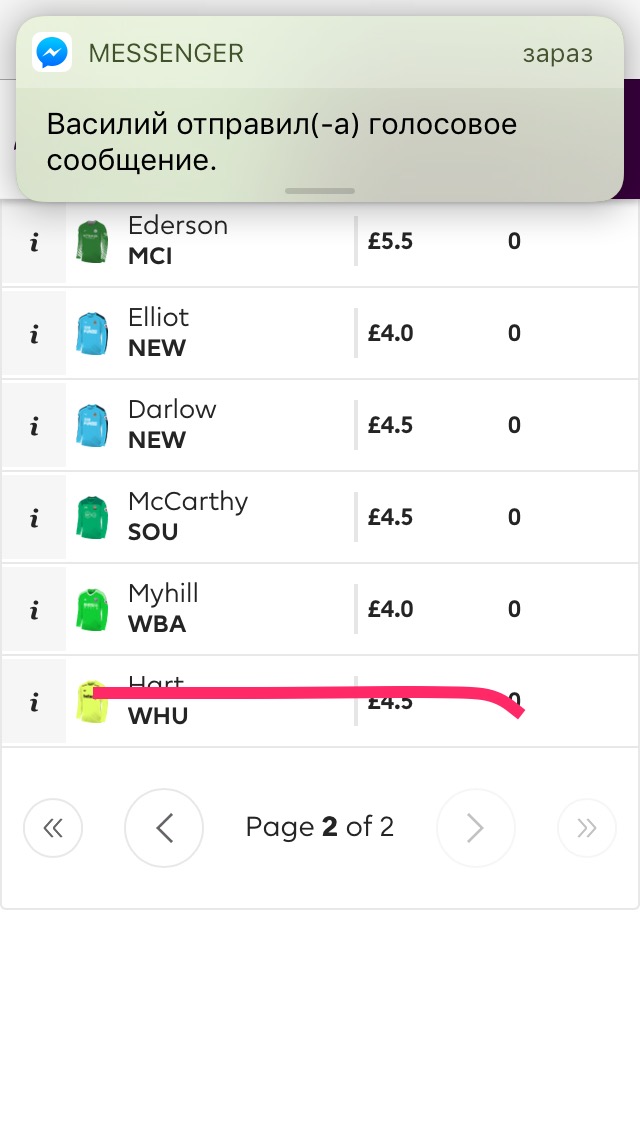Open info for Elliot
The width and height of the screenshot is (640, 1136).
coord(34,333)
